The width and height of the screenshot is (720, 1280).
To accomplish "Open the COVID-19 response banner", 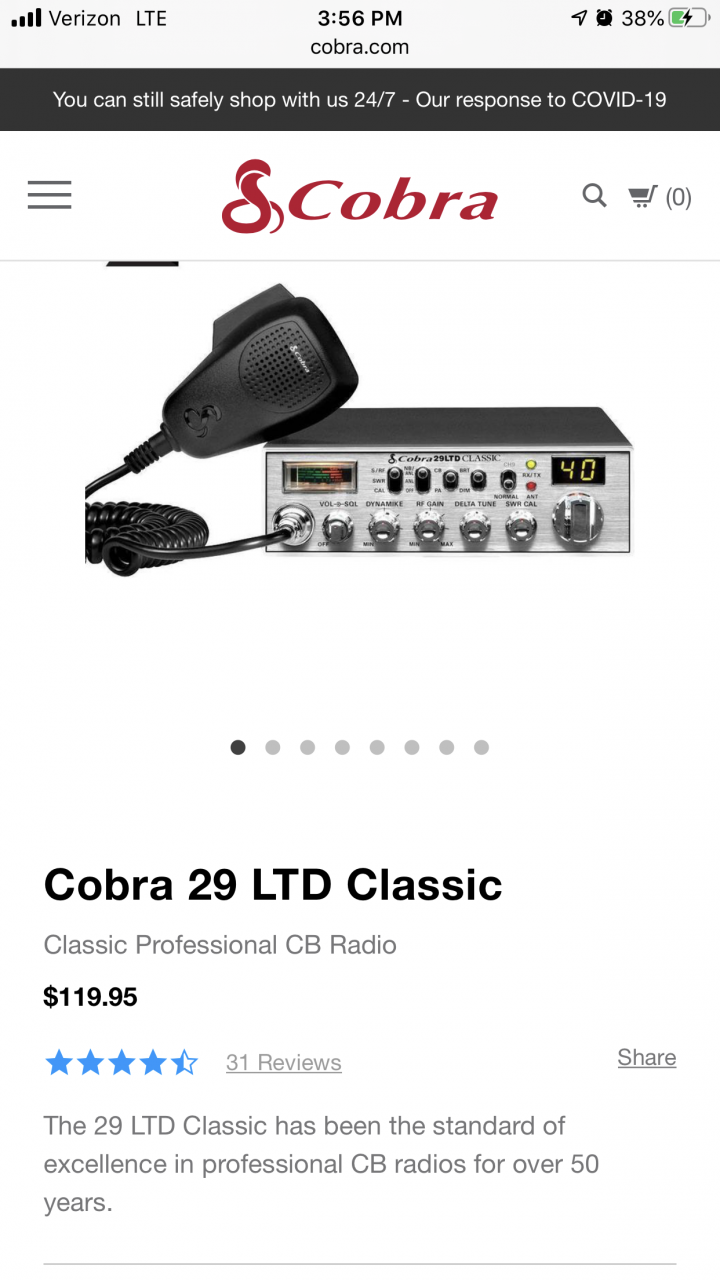I will [360, 100].
